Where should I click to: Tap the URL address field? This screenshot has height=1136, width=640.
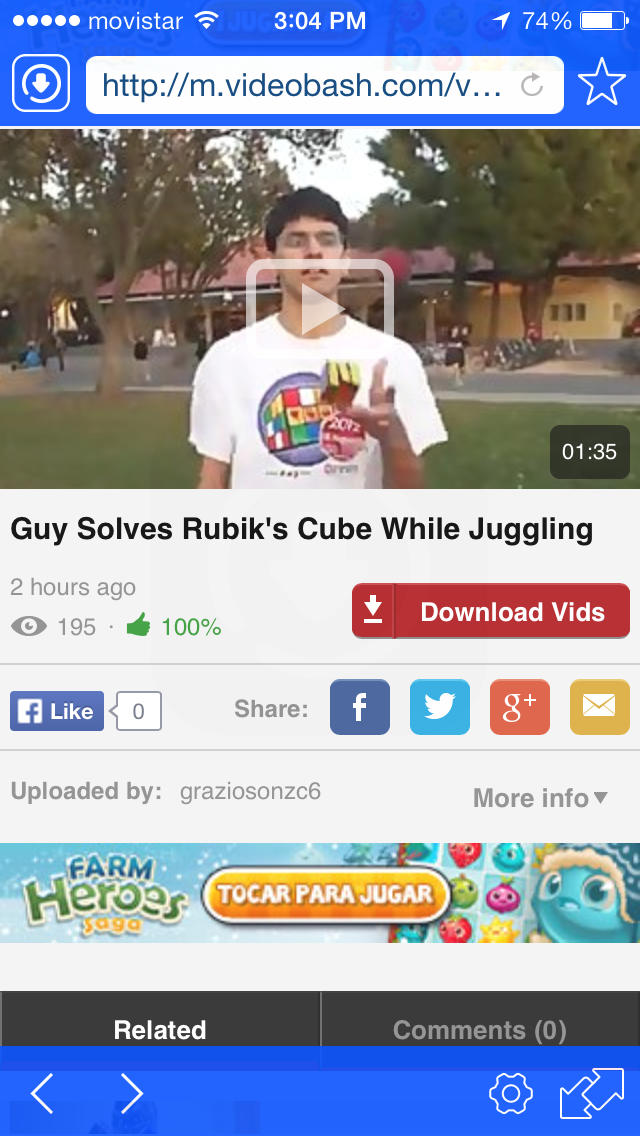325,85
